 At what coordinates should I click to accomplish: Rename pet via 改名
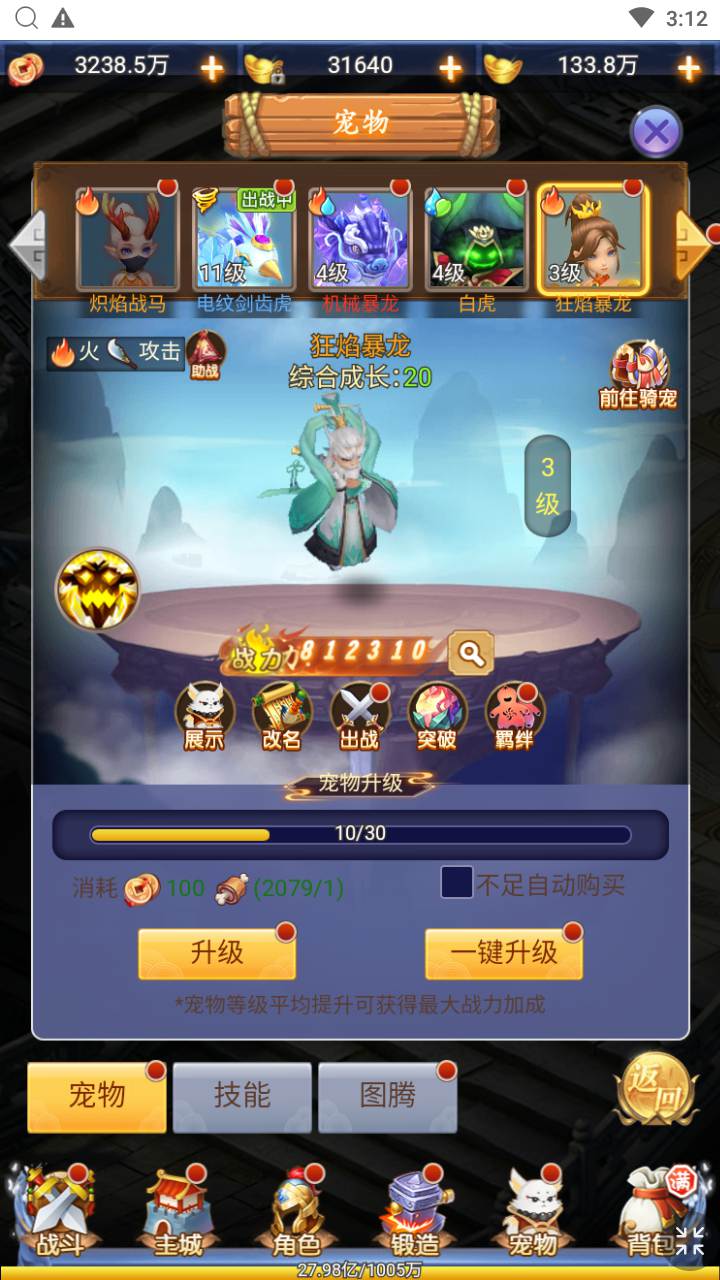click(x=281, y=716)
